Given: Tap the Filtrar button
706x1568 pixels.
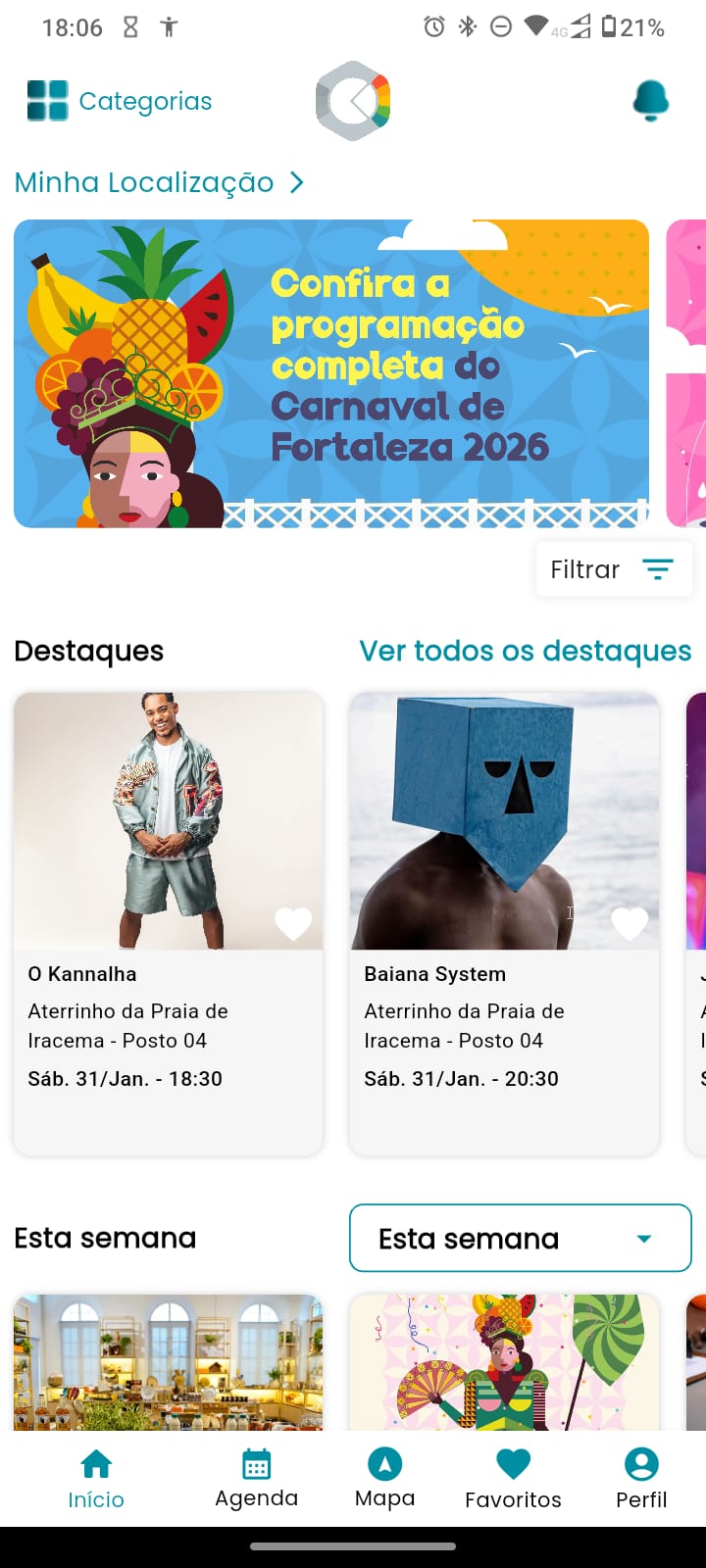Looking at the screenshot, I should [614, 569].
